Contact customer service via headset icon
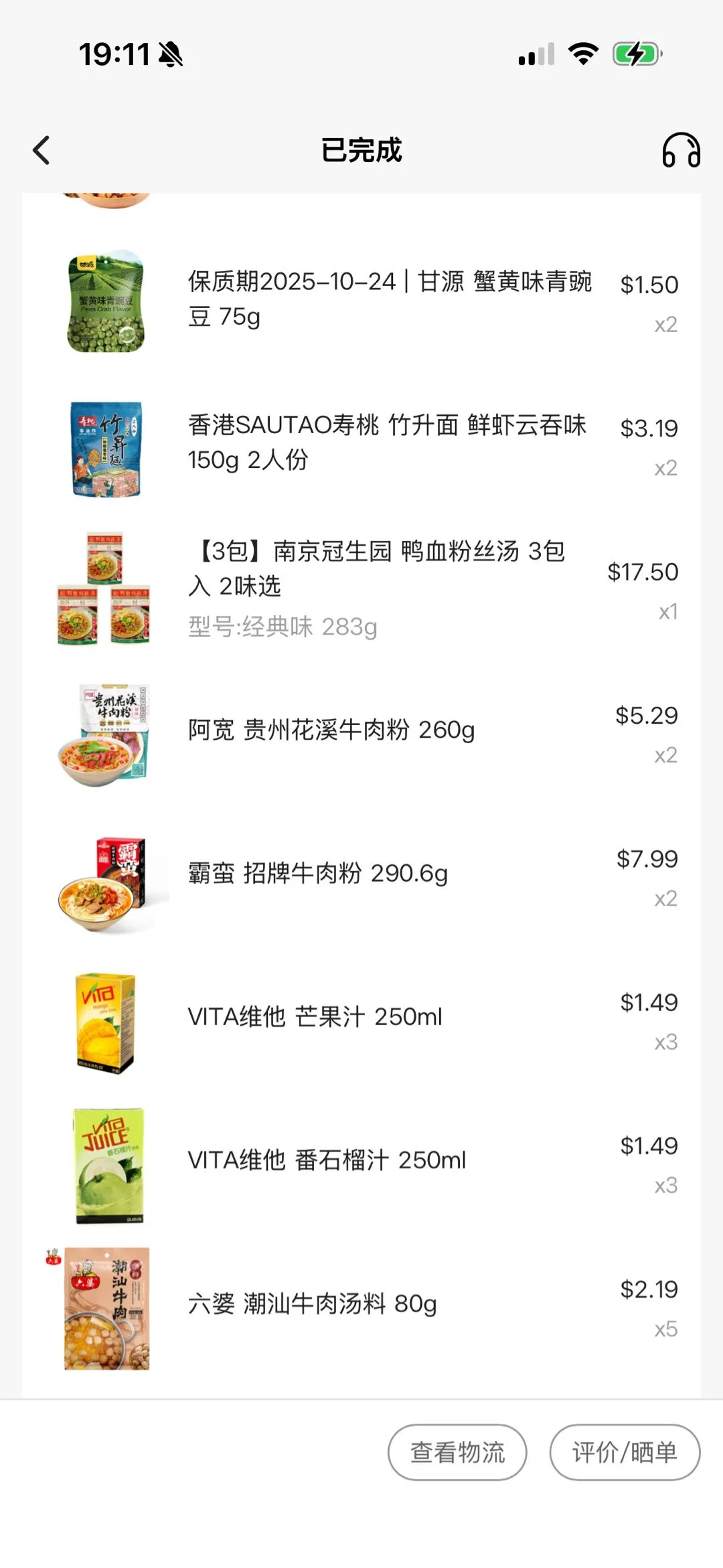Viewport: 723px width, 1568px height. [x=681, y=150]
